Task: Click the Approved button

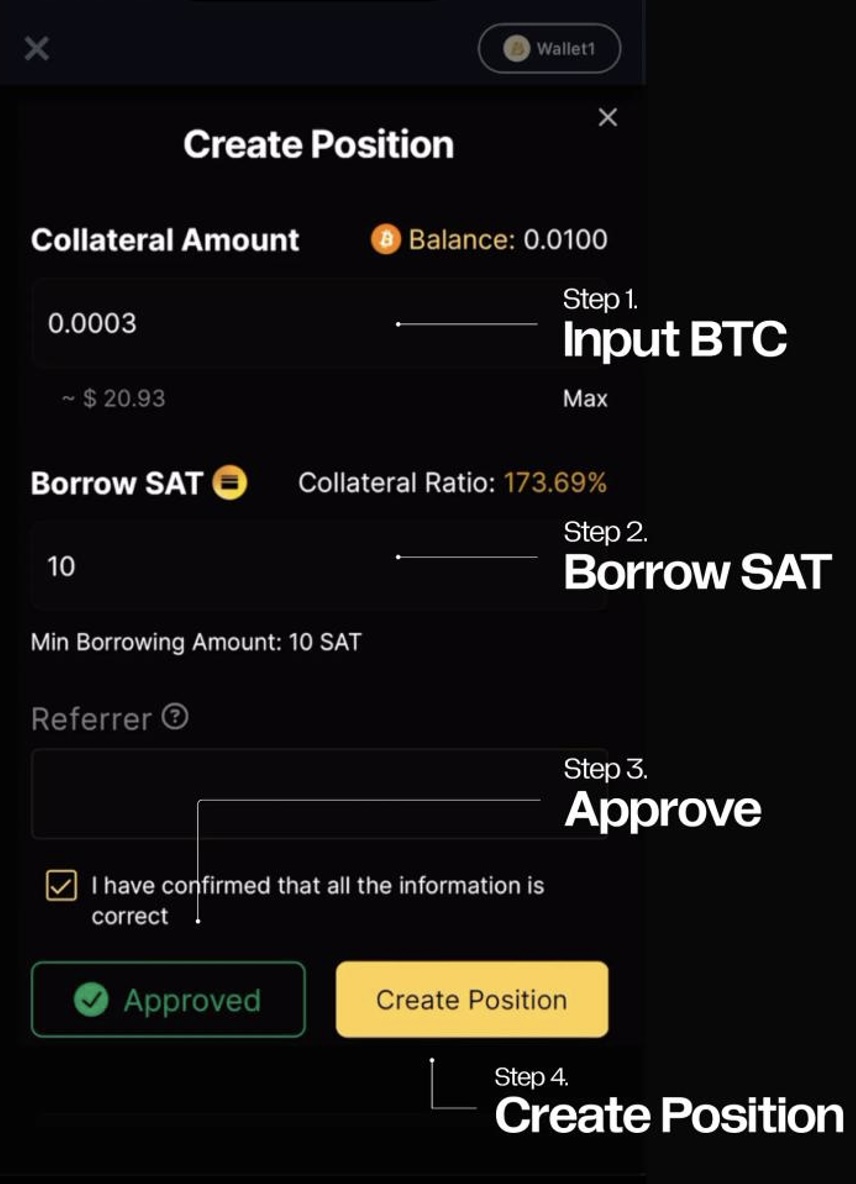Action: tap(167, 999)
